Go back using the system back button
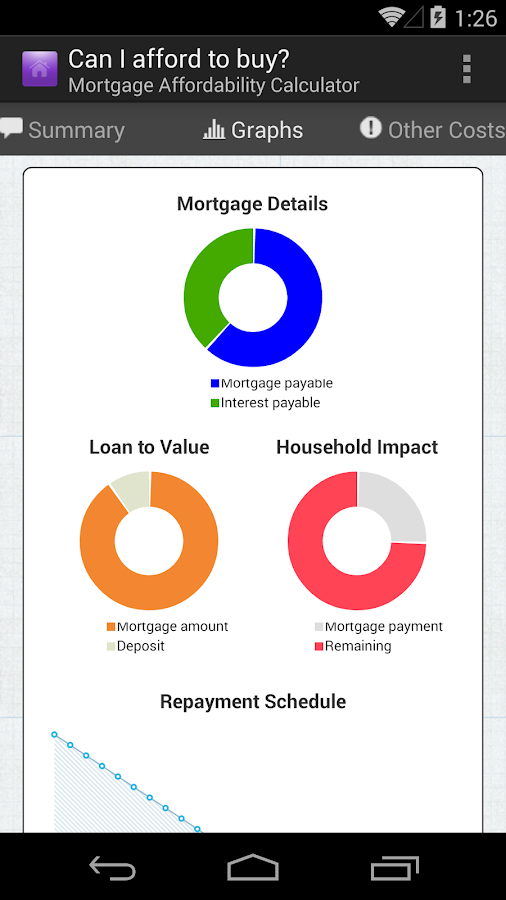The image size is (506, 900). tap(112, 867)
